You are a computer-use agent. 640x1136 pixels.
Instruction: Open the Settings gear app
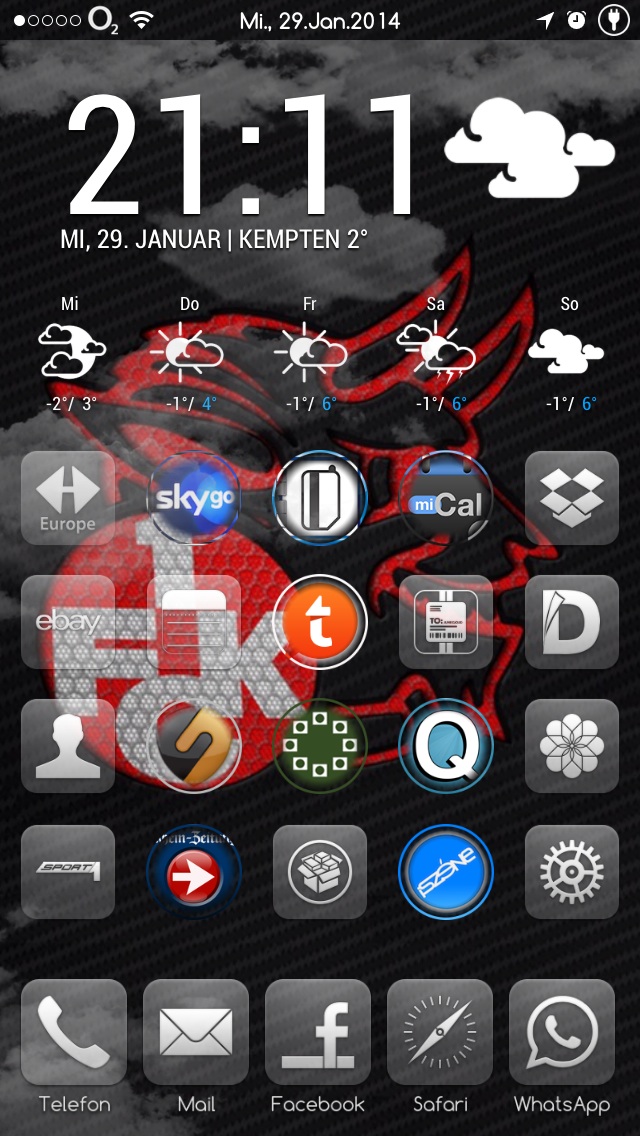(572, 871)
